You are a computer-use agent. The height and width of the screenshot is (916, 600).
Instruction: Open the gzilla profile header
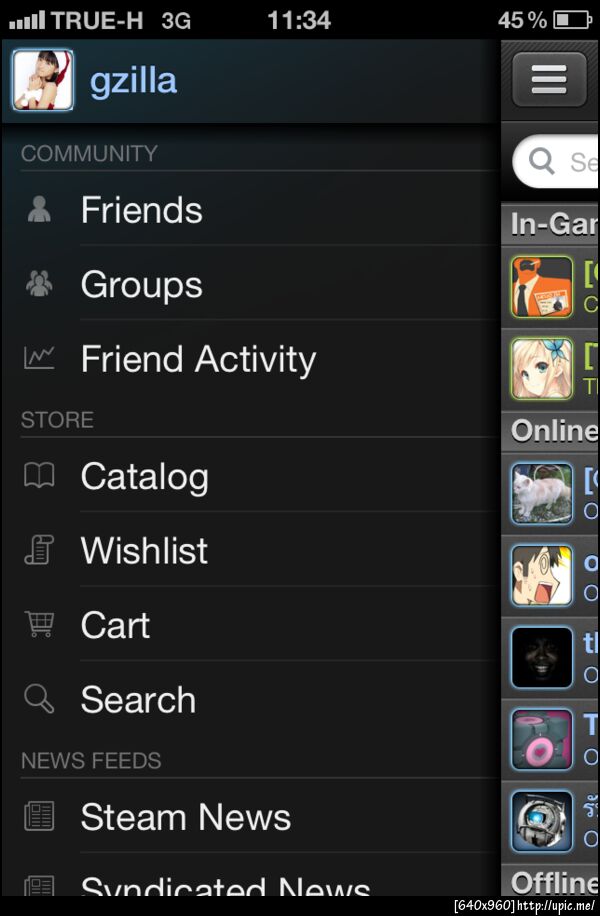pyautogui.click(x=134, y=81)
